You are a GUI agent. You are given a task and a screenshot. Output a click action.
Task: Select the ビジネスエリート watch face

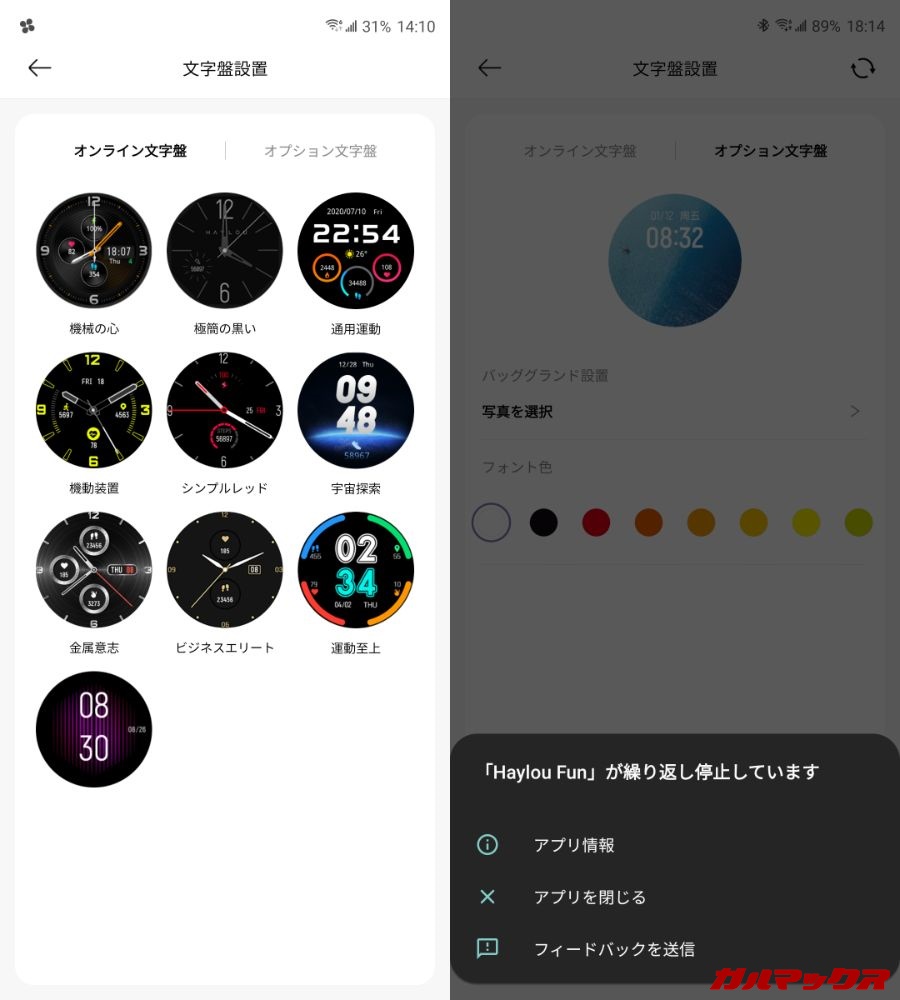click(x=225, y=570)
